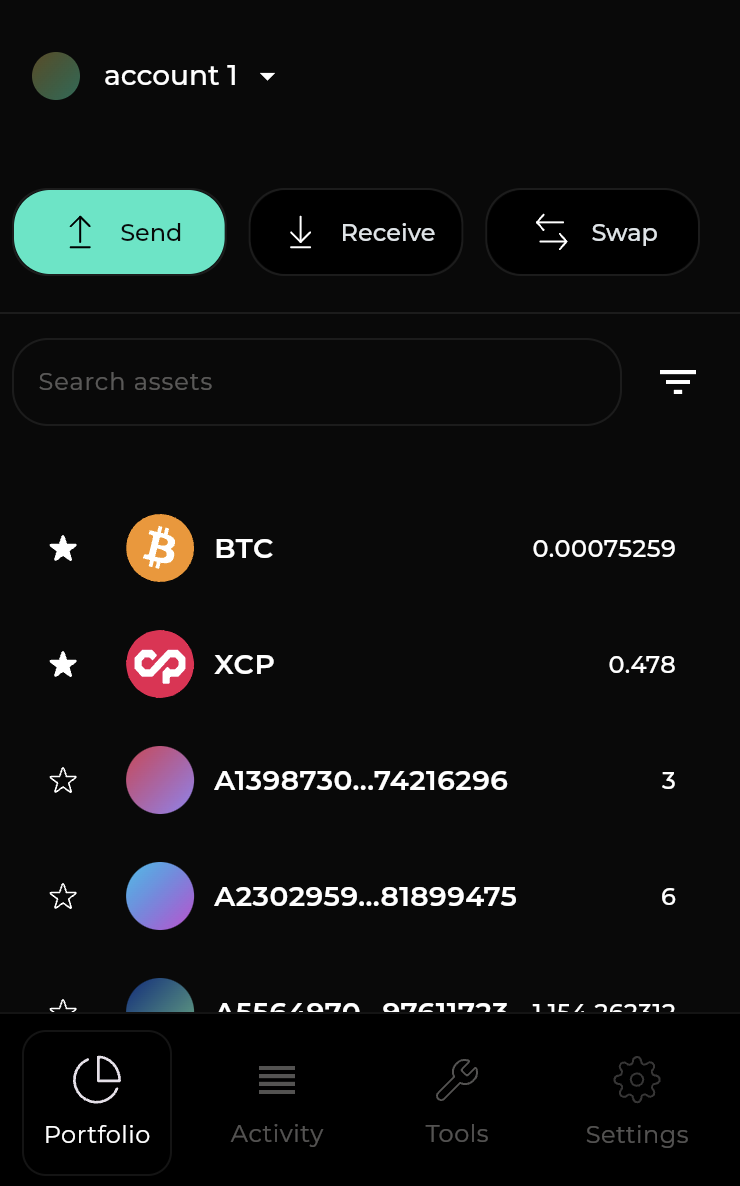Click the gradient thumbnail of asset A2302959...81899475

click(160, 896)
